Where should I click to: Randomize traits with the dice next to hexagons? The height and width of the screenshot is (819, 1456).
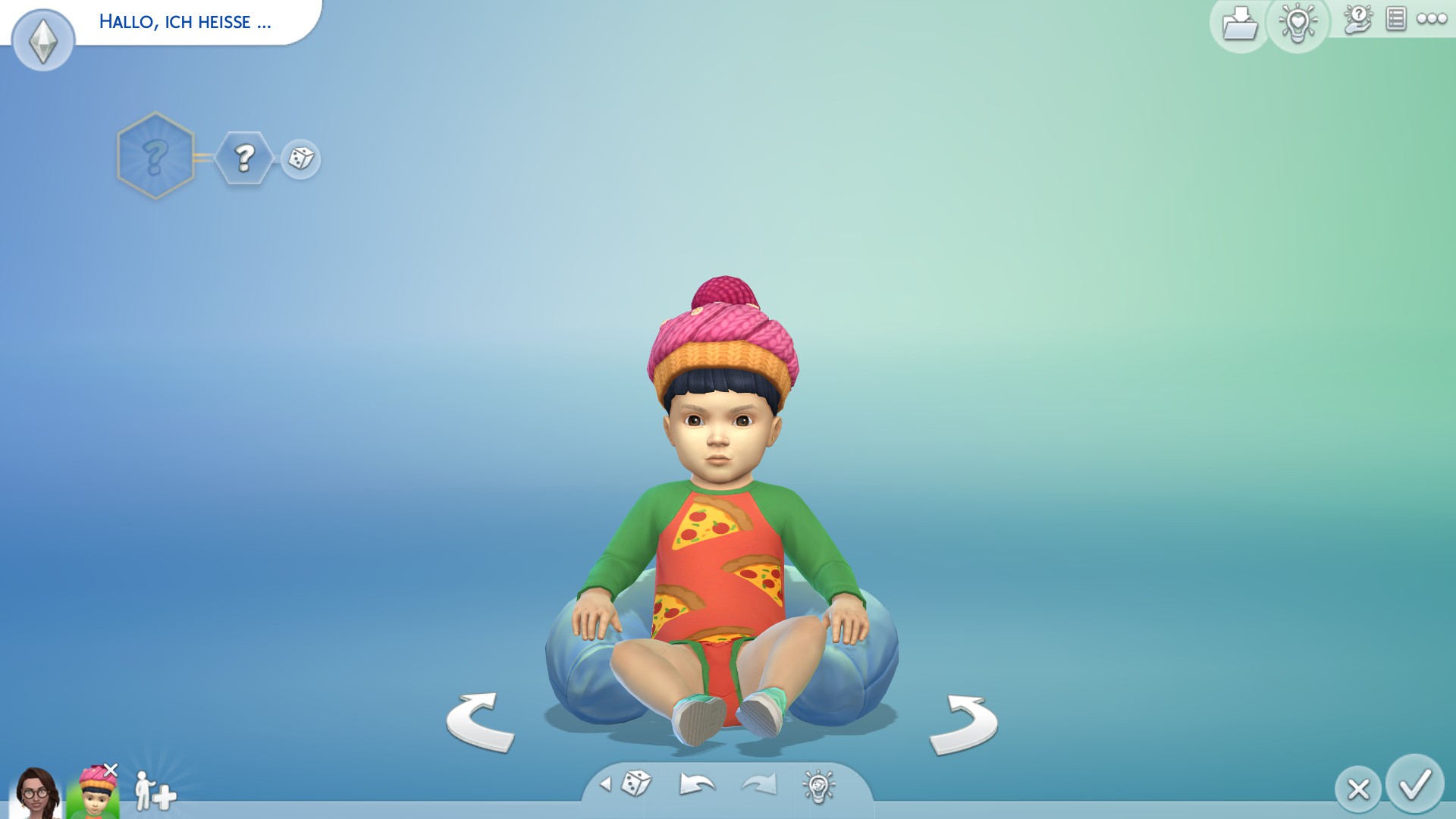301,158
